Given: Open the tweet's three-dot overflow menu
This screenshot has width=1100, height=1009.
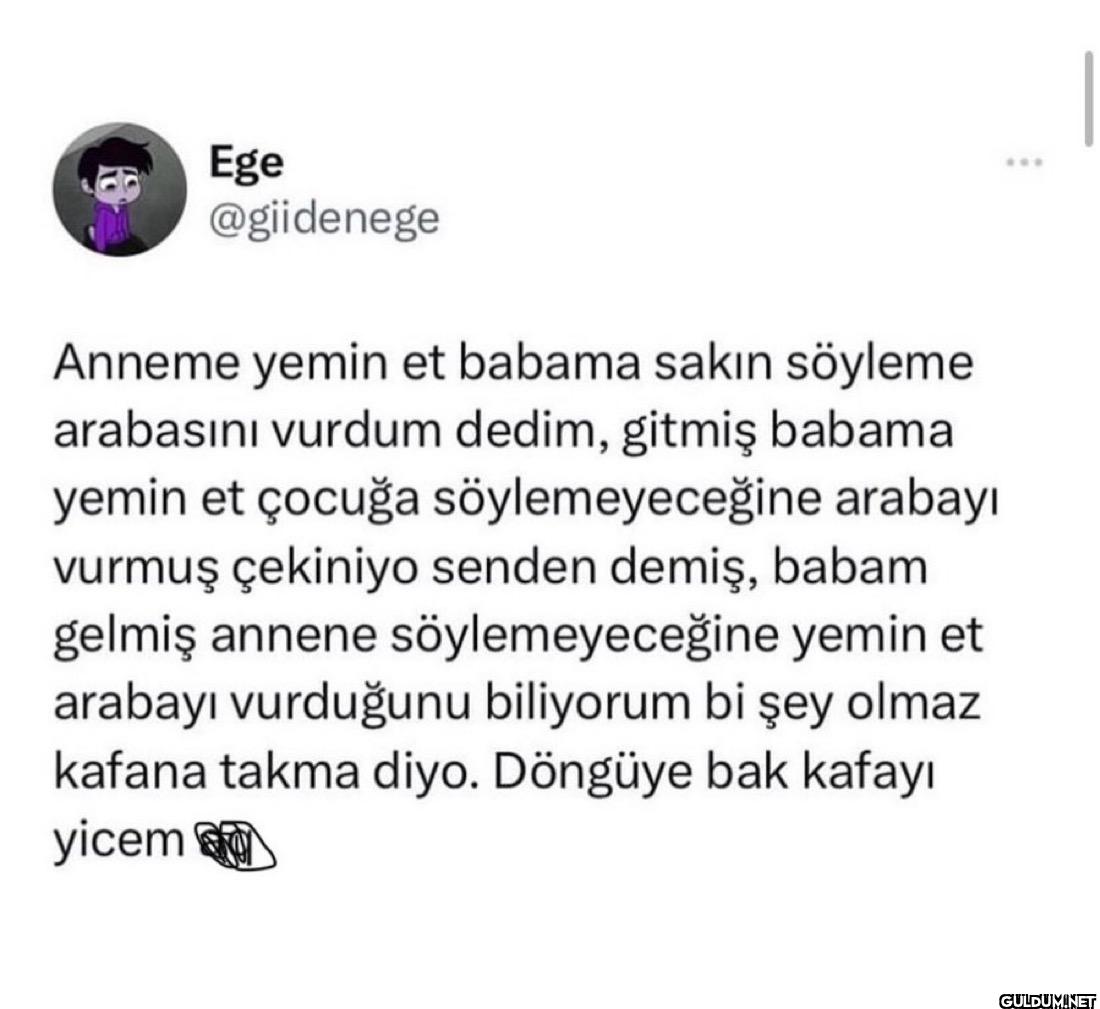Looking at the screenshot, I should pyautogui.click(x=1026, y=162).
